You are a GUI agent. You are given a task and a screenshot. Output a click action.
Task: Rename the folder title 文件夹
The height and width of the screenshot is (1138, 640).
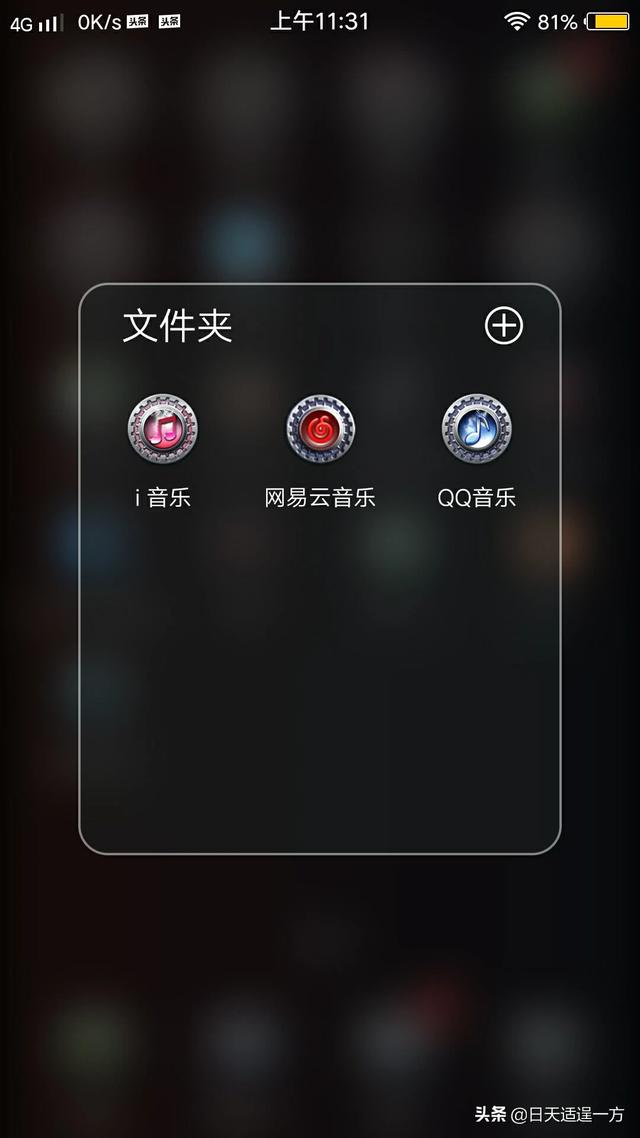(178, 326)
